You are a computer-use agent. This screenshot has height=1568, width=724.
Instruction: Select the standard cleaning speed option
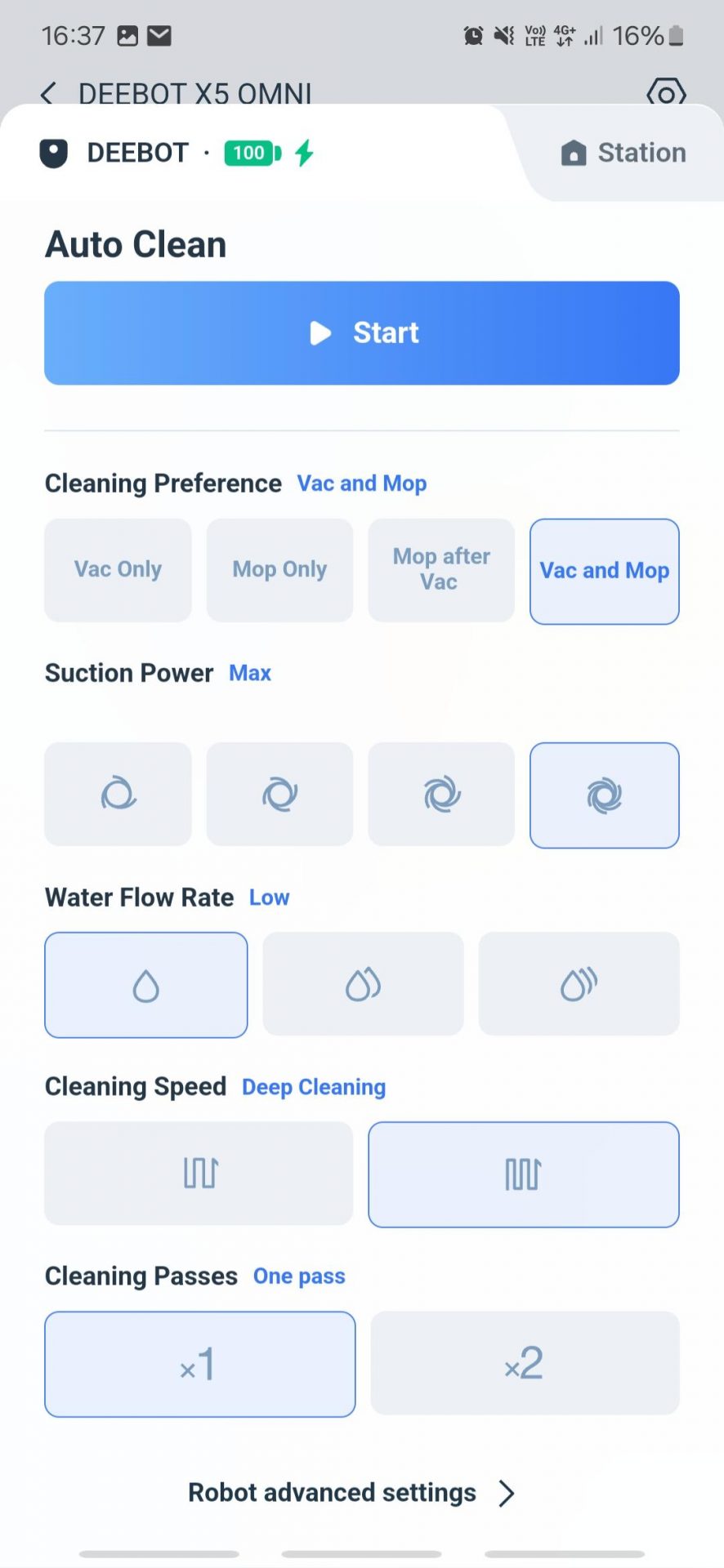[x=199, y=1174]
